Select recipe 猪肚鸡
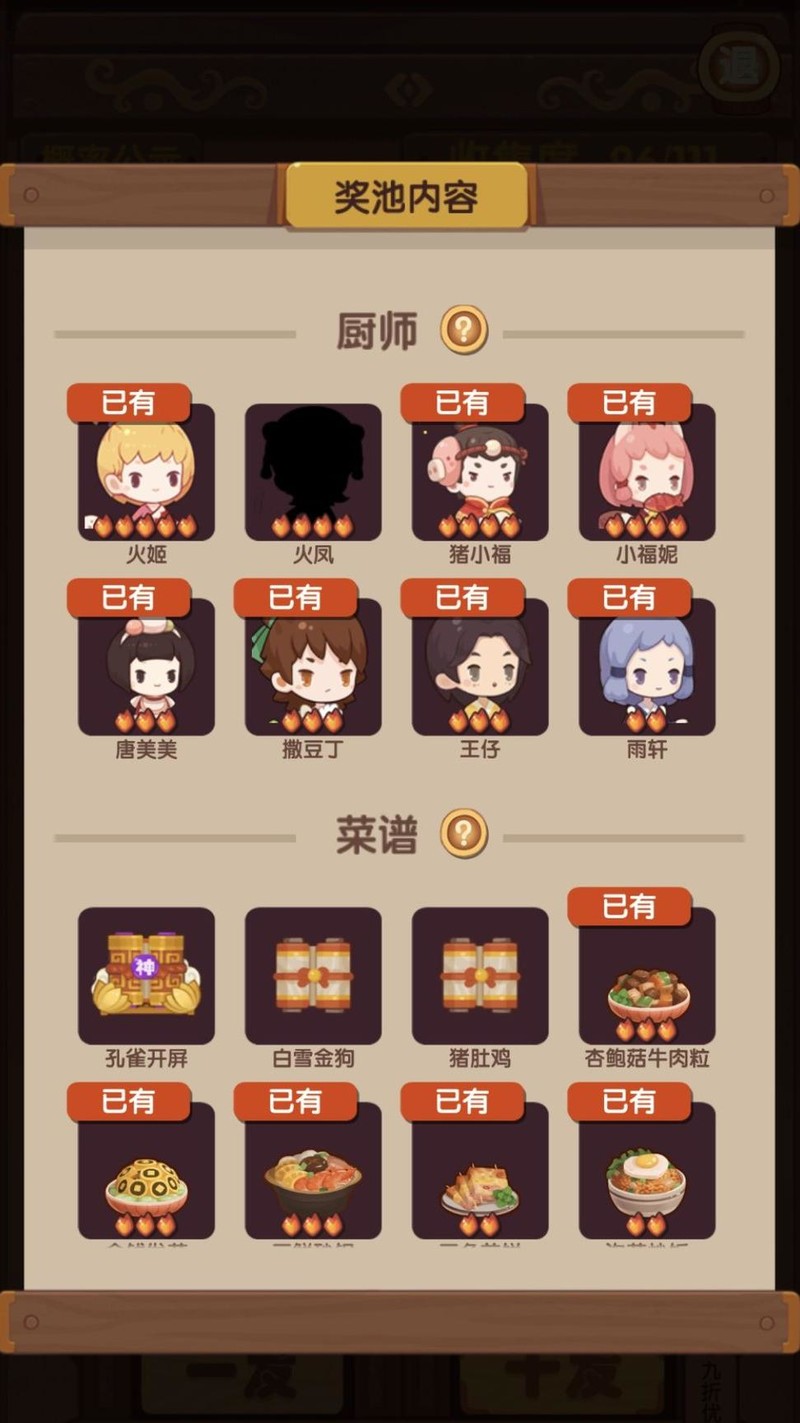 tap(480, 976)
